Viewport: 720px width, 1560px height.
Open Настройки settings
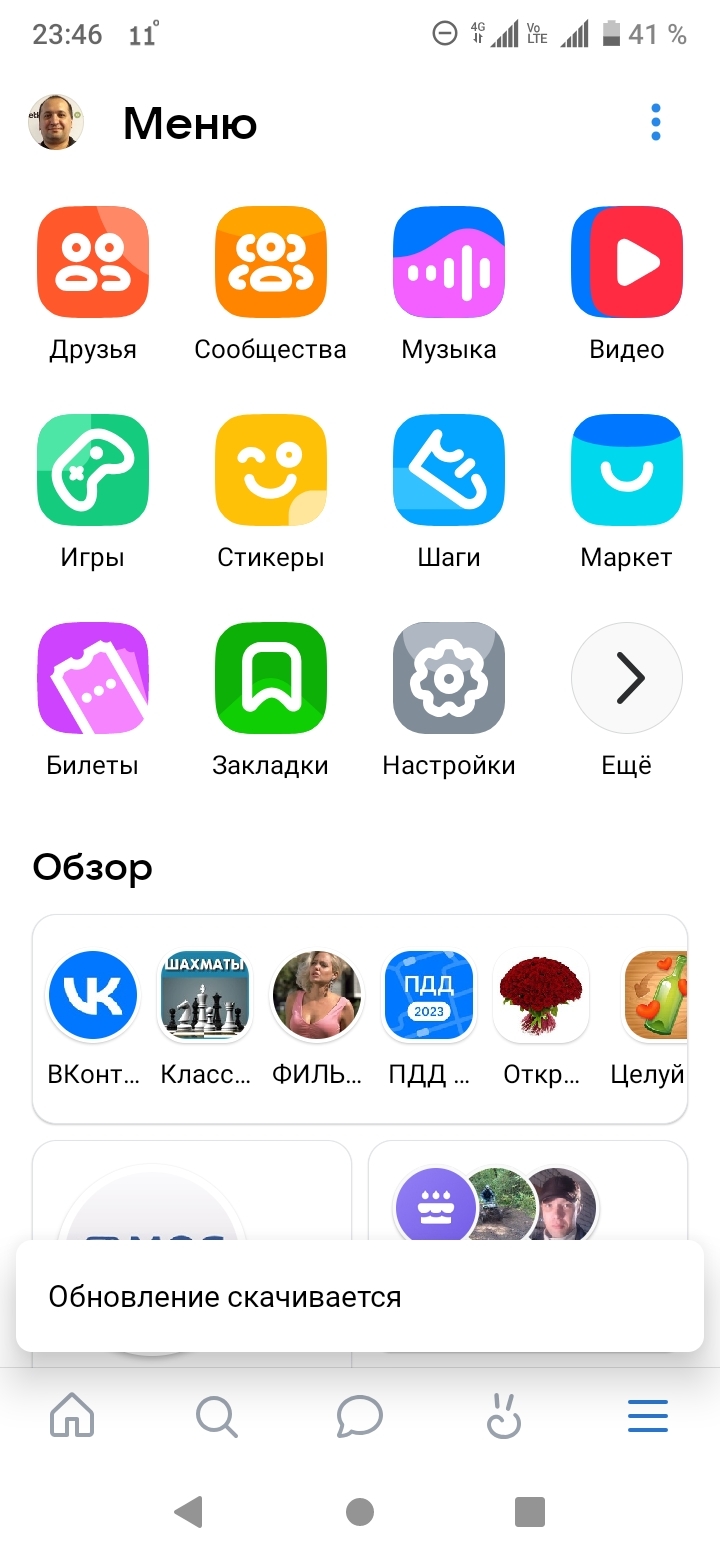tap(448, 678)
